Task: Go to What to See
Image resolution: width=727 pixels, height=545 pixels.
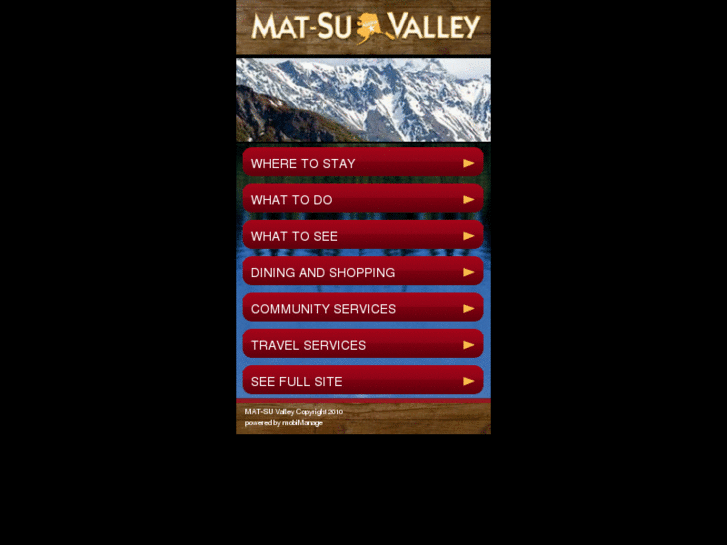Action: pyautogui.click(x=362, y=236)
